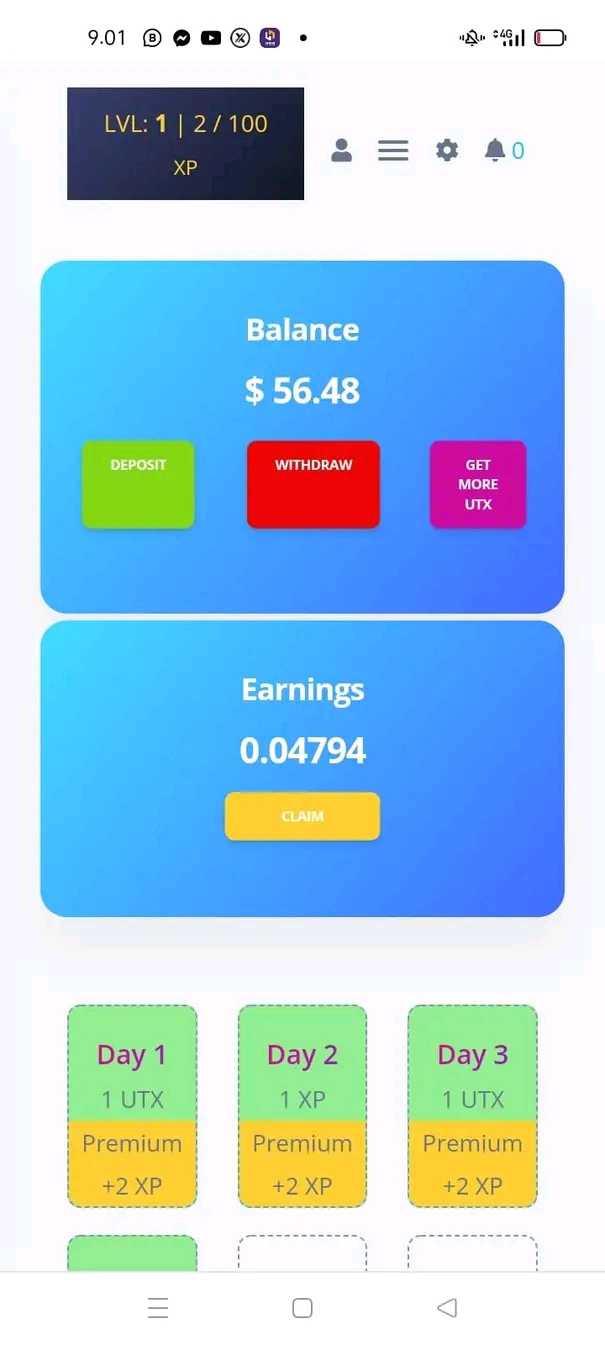The width and height of the screenshot is (605, 1345).
Task: Go back with the system back button
Action: pos(447,1308)
